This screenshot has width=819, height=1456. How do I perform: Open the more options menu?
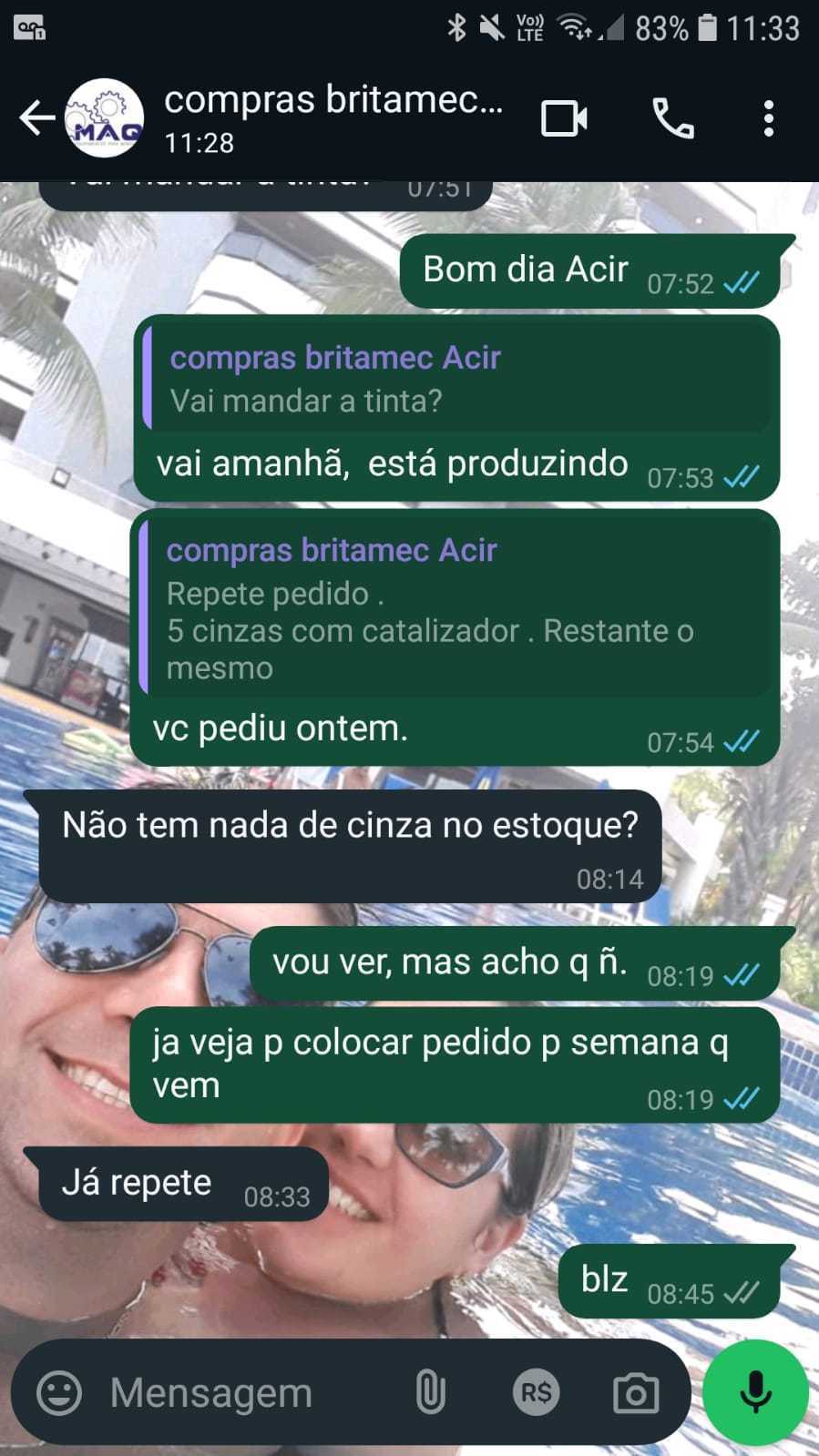[769, 118]
